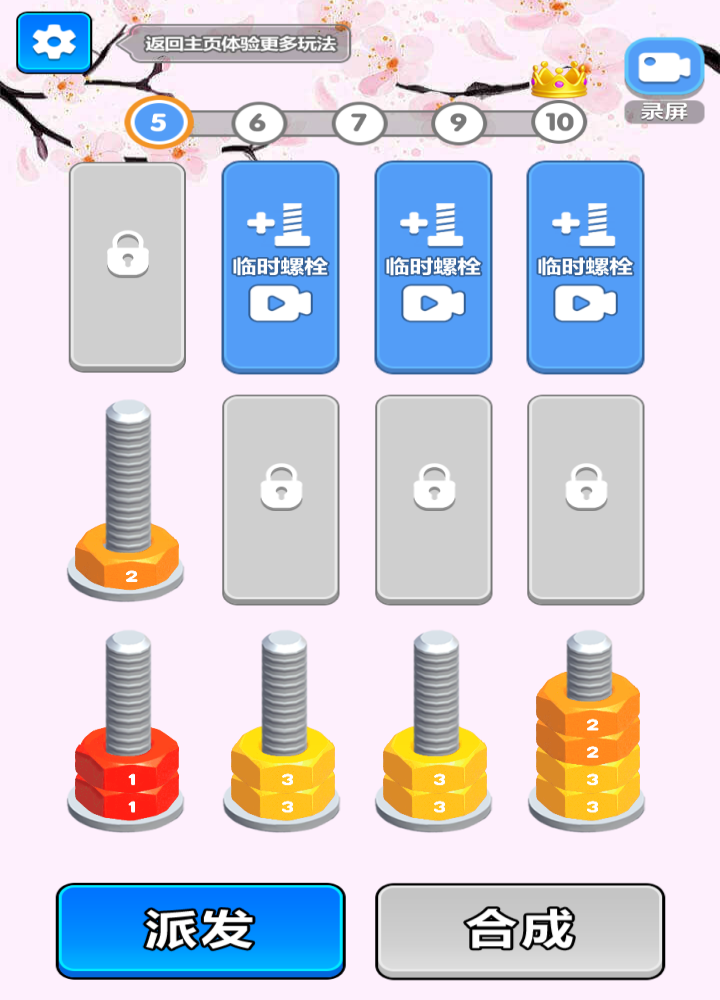Select level 9 circle marker
Screen dimensions: 720x1000
tap(460, 122)
